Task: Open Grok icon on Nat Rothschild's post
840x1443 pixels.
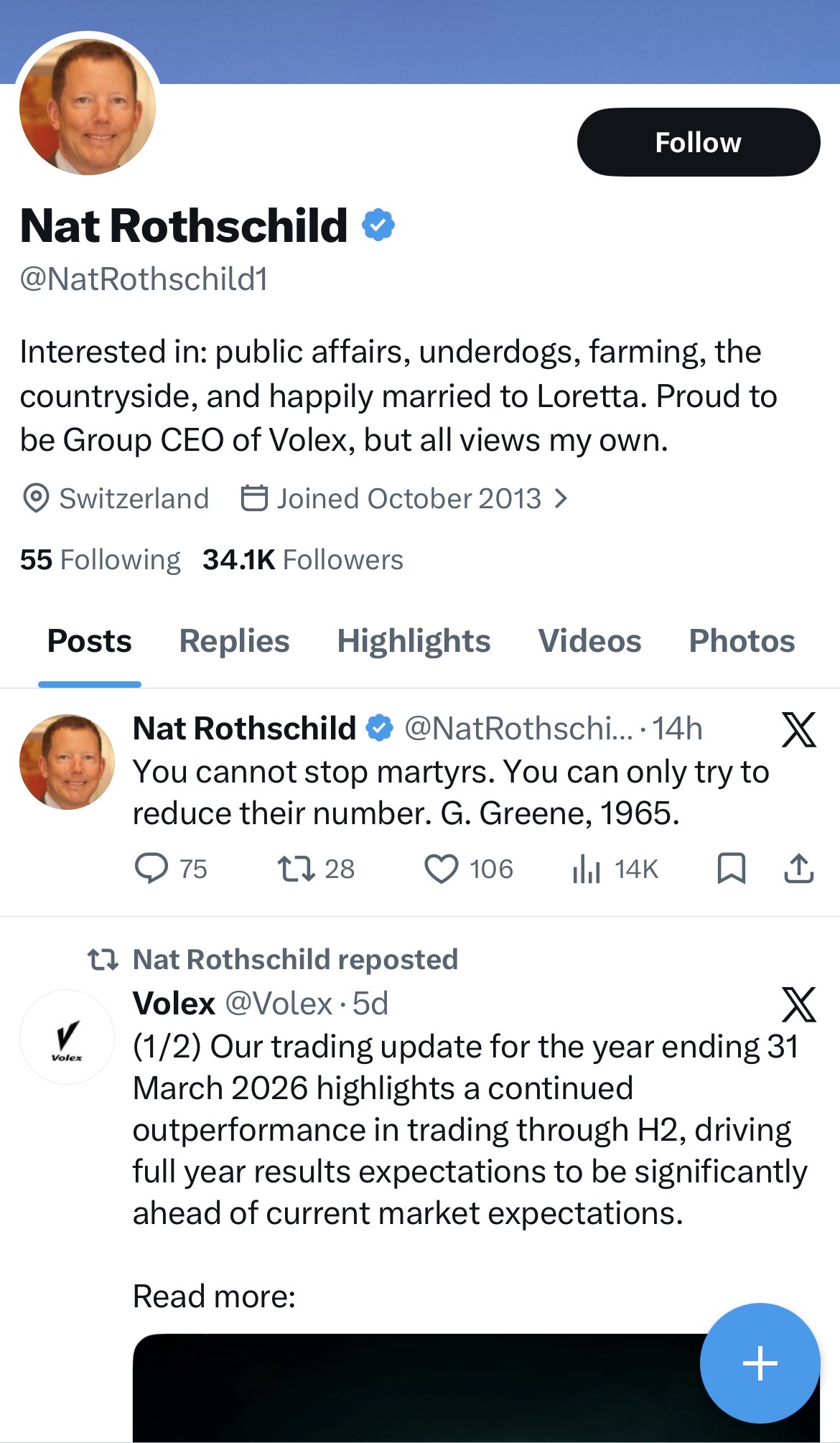Action: tap(798, 729)
